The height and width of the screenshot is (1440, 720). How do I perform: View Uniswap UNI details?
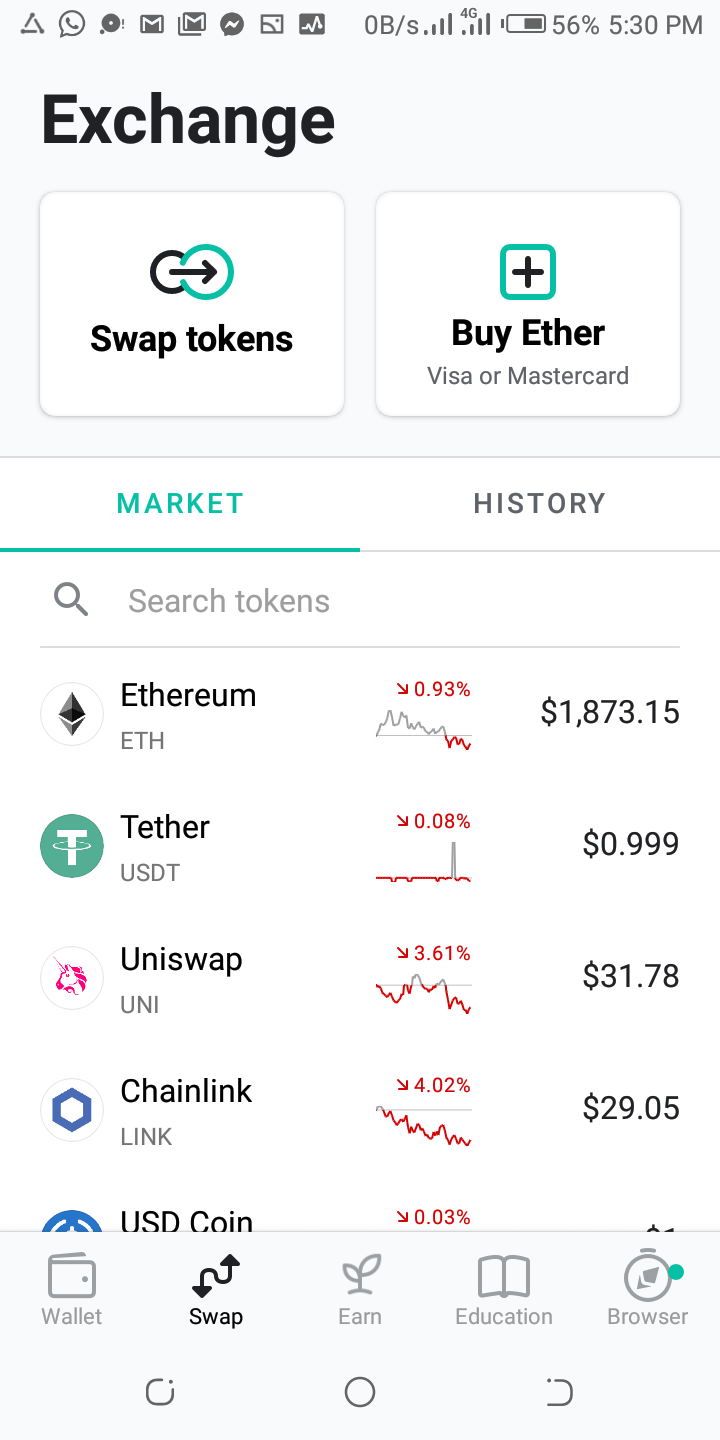[x=360, y=978]
